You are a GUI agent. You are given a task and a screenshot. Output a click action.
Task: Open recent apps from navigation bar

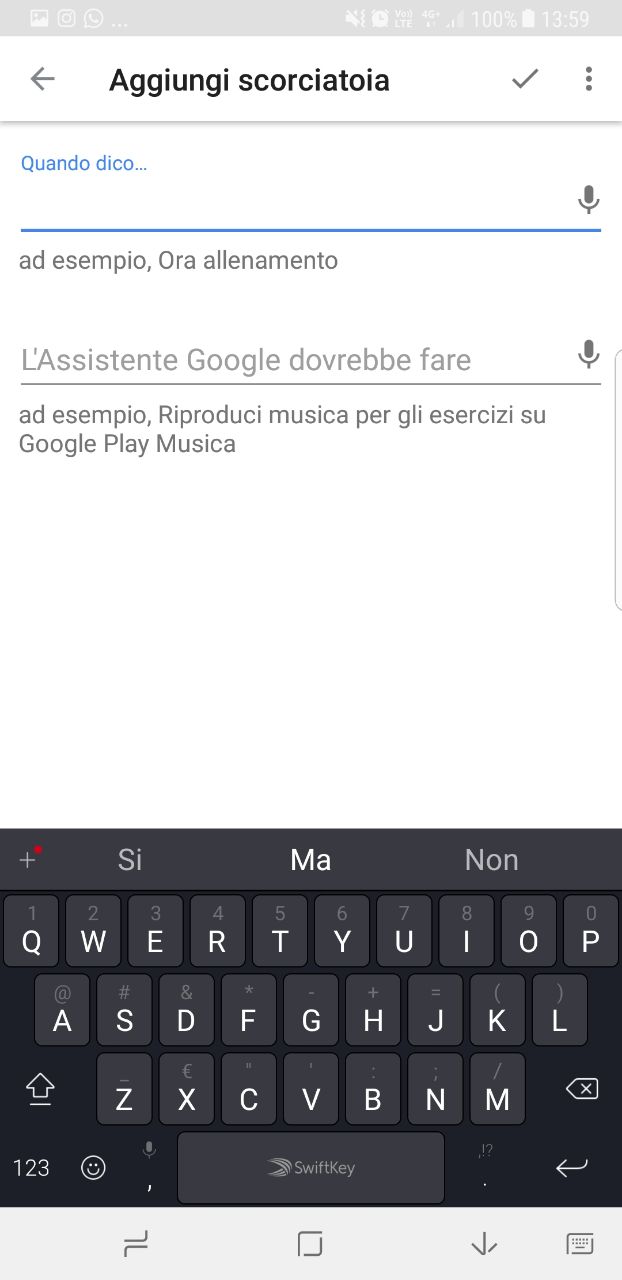(x=135, y=1243)
